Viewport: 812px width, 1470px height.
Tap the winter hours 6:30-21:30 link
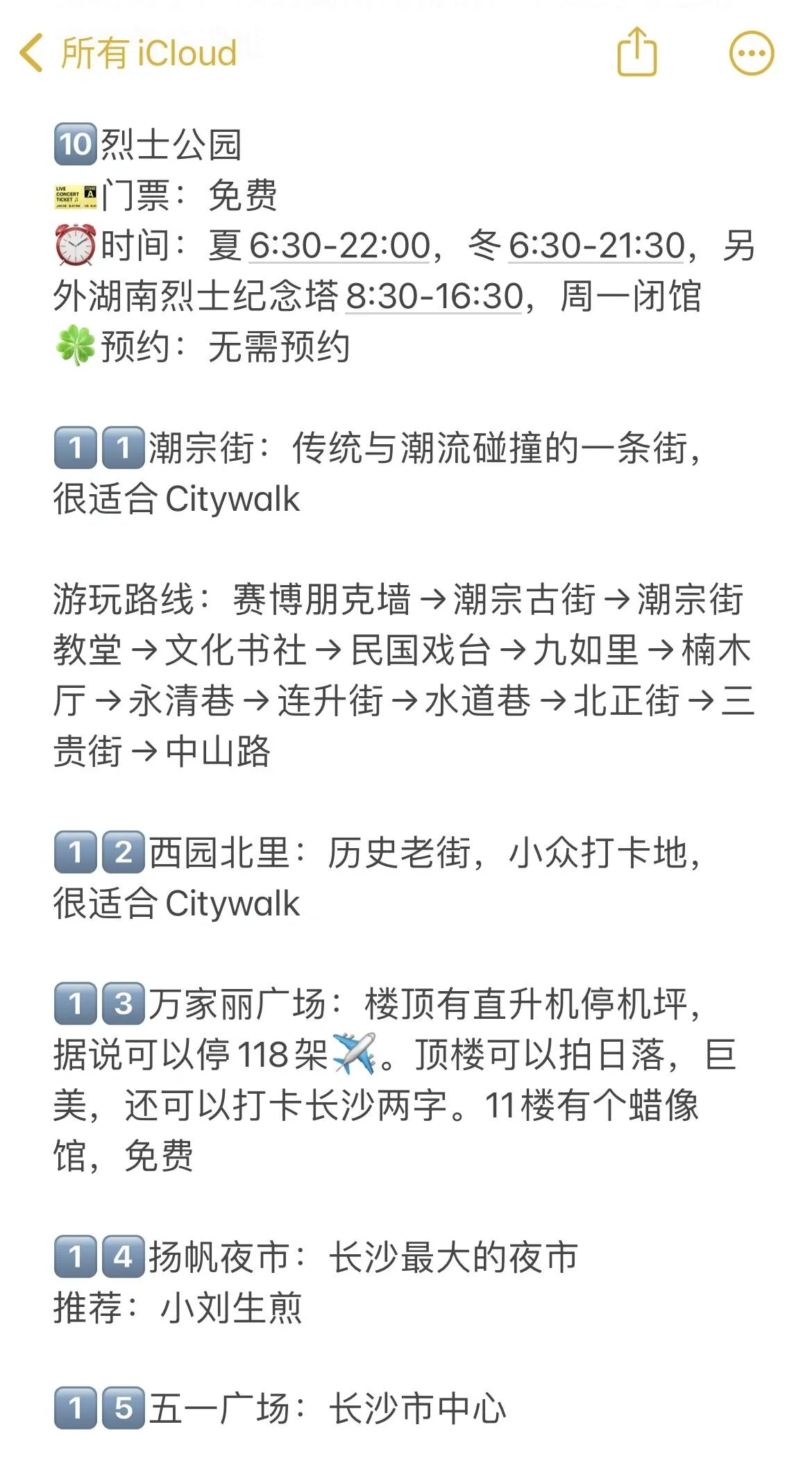tap(597, 246)
